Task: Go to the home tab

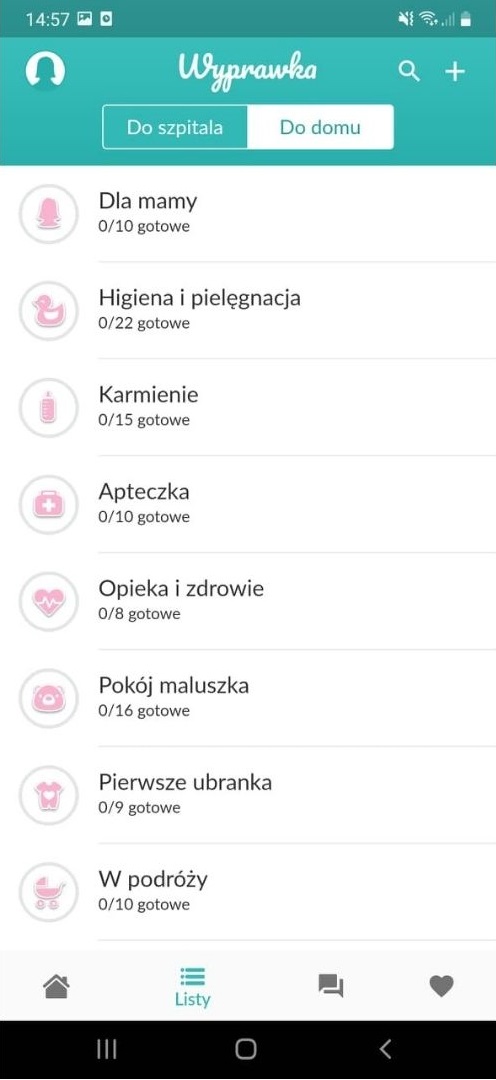Action: (x=56, y=986)
